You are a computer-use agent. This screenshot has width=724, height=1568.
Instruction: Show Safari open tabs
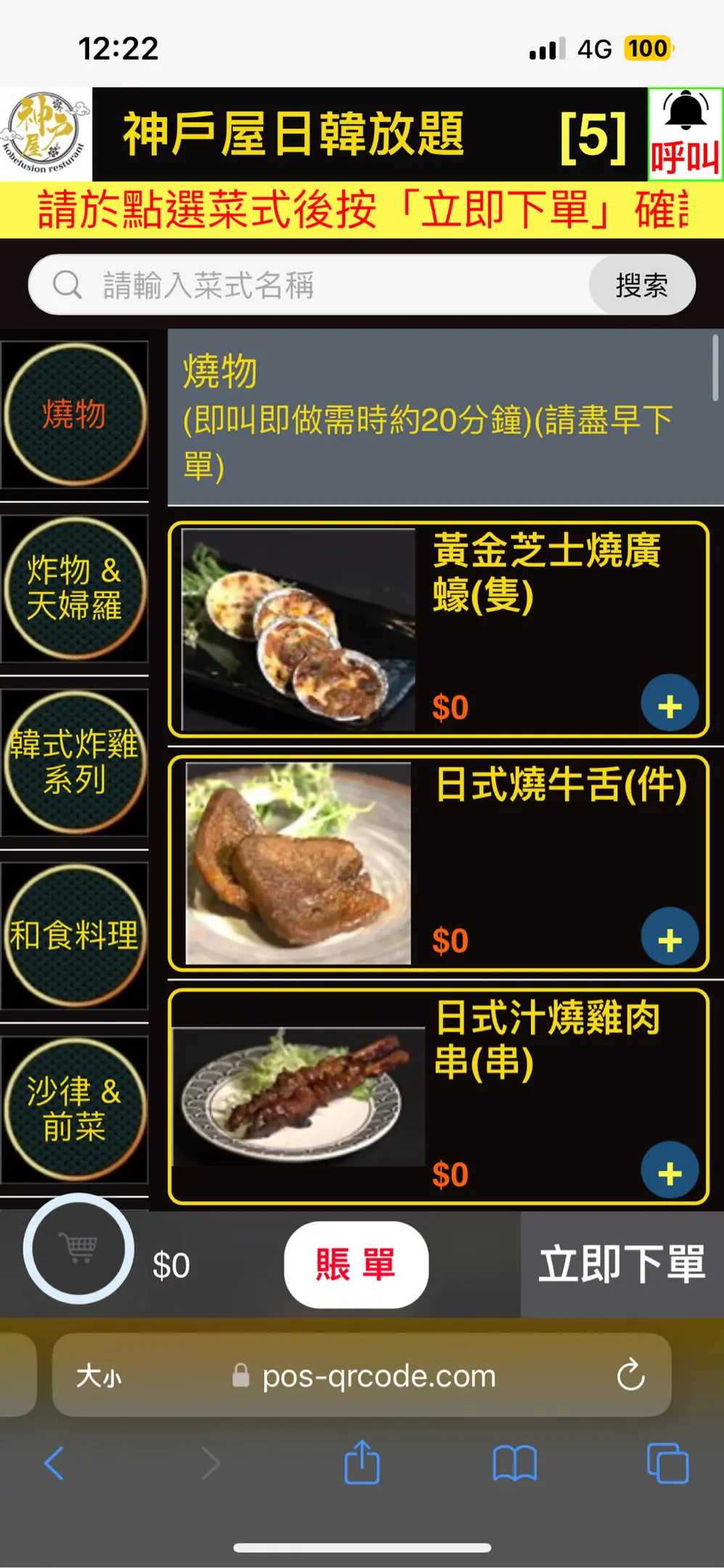(667, 1463)
